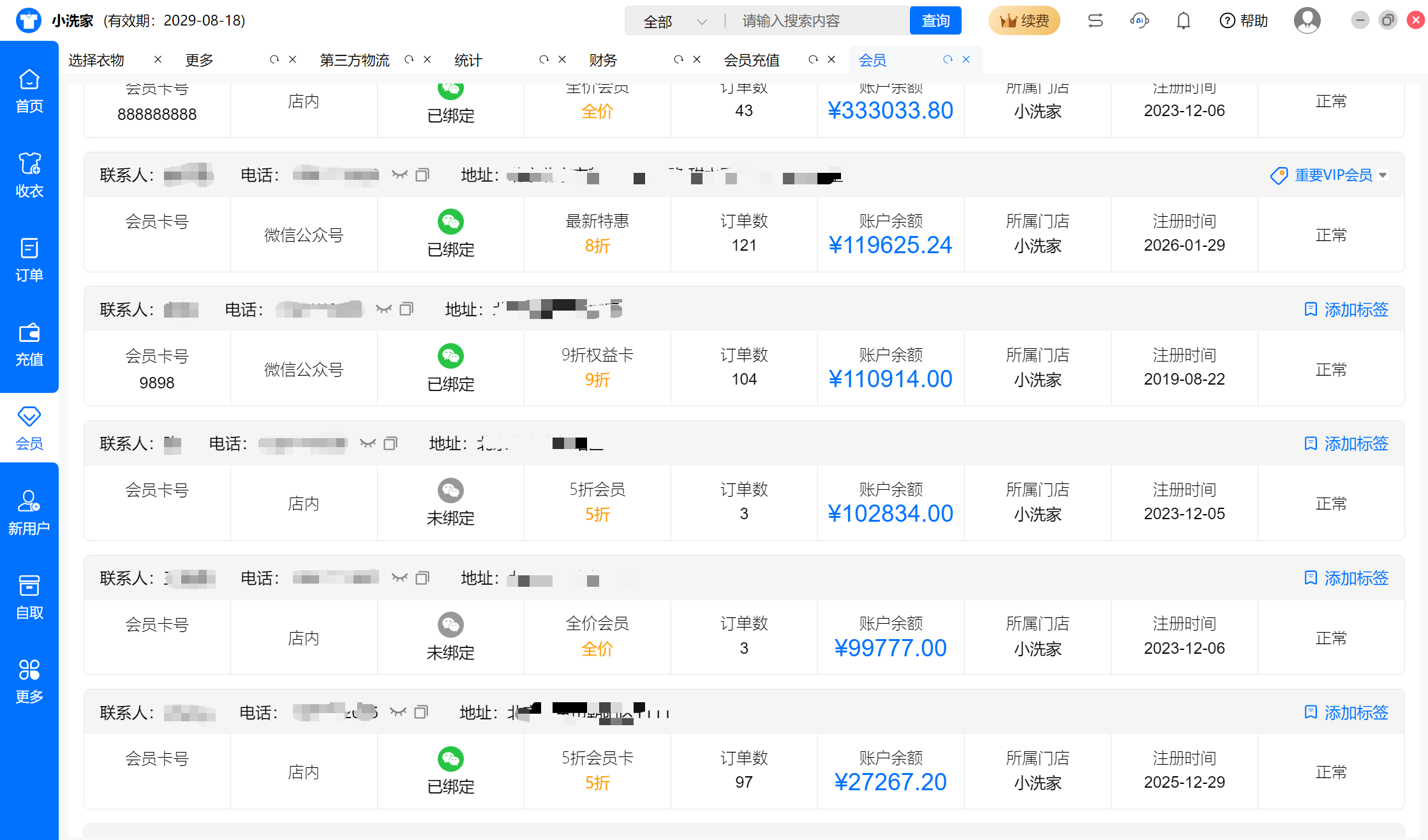The height and width of the screenshot is (840, 1428).
Task: Switch to the 财务 tab
Action: point(603,60)
